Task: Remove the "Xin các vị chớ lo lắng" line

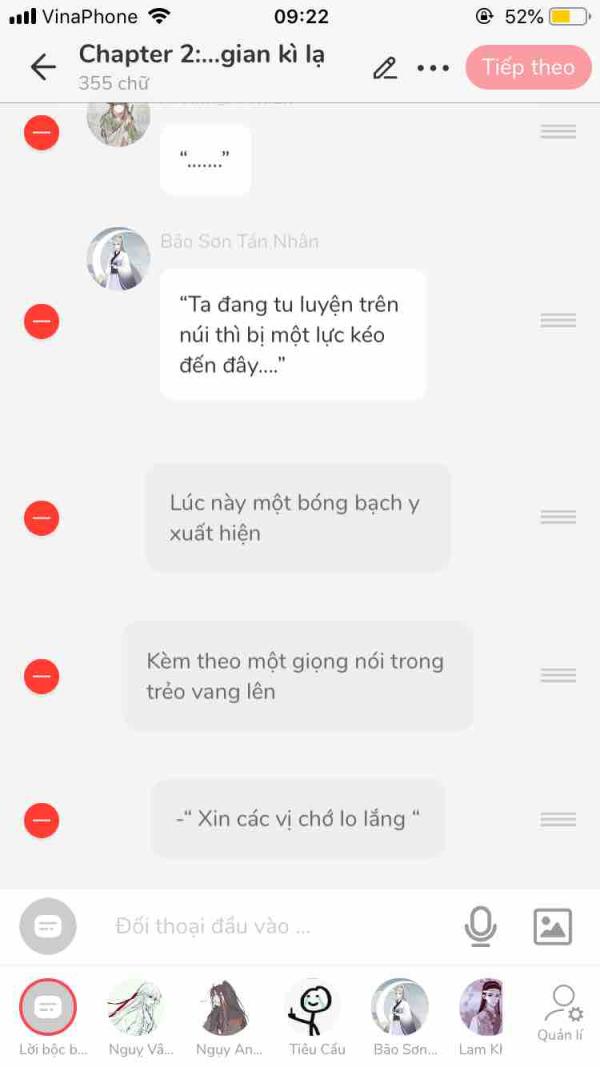Action: pyautogui.click(x=41, y=820)
